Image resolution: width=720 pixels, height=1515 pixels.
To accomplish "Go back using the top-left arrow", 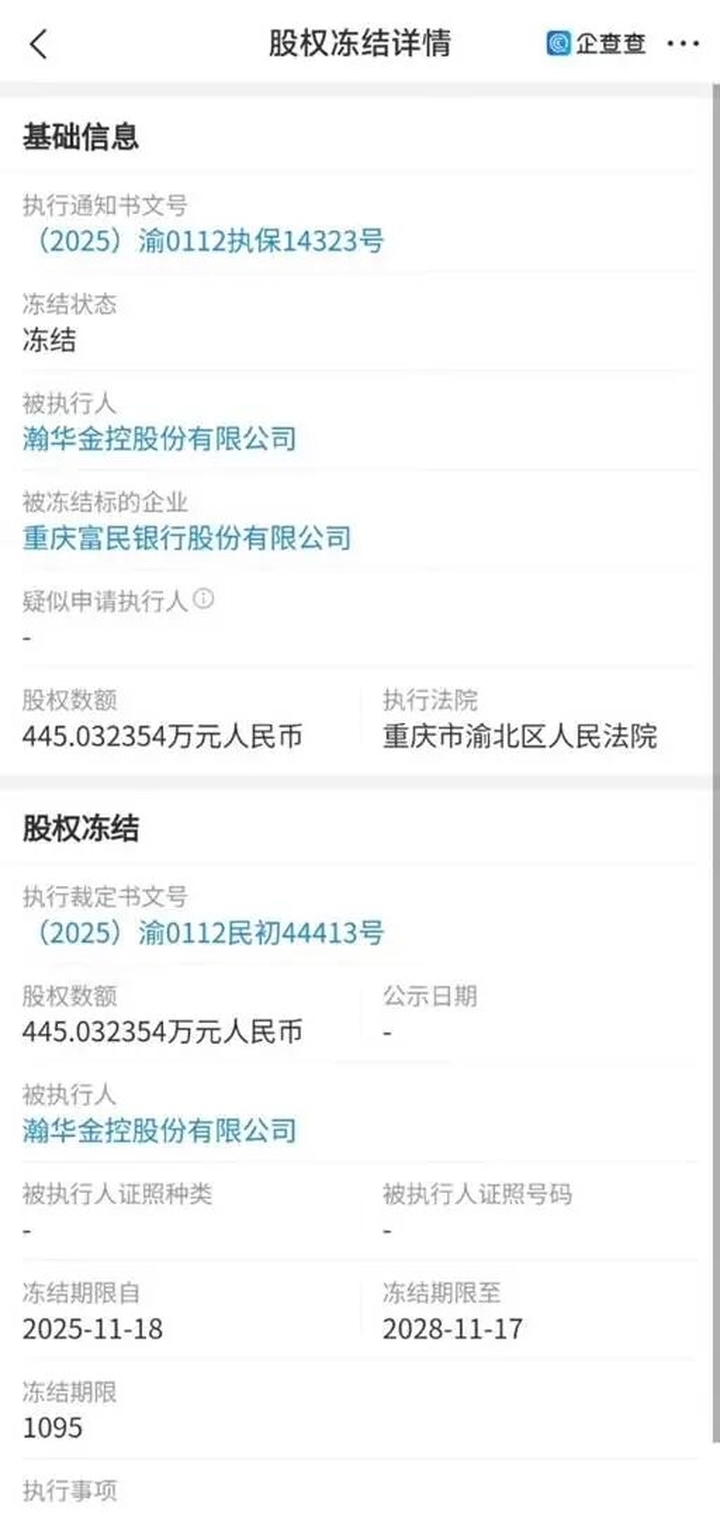I will [x=39, y=44].
